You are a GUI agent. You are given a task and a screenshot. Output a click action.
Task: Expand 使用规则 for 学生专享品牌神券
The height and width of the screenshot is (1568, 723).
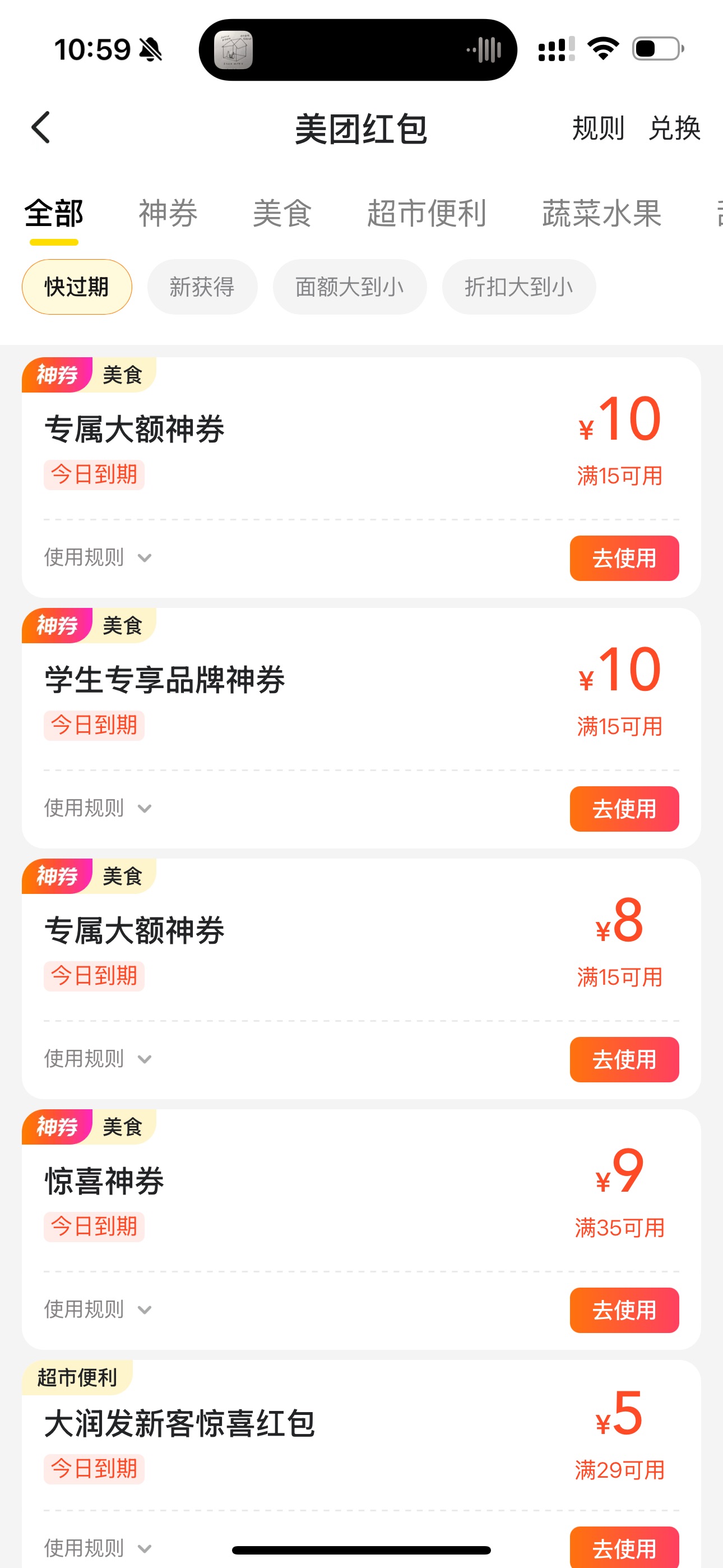pos(98,808)
